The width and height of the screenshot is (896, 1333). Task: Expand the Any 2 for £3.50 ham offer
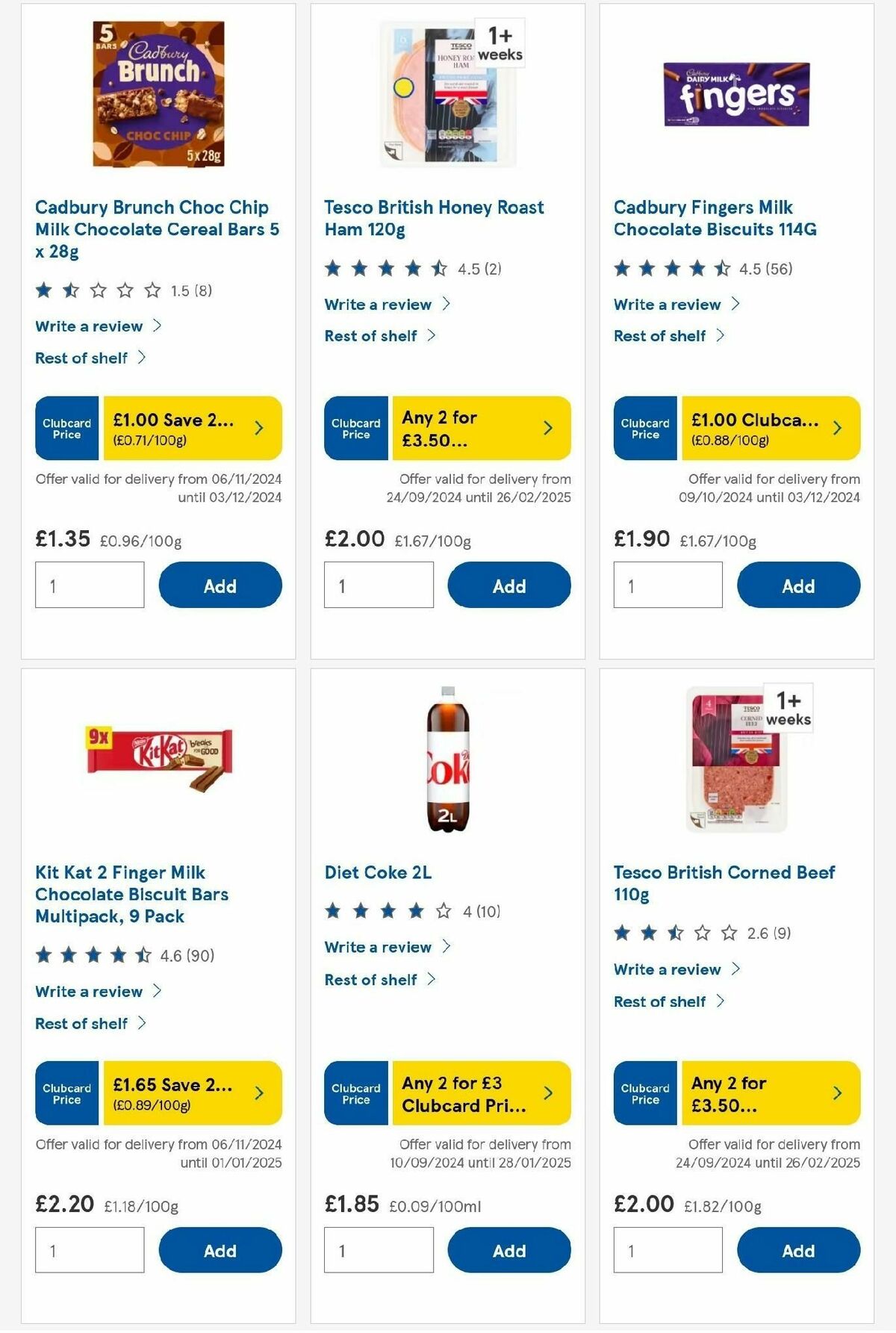[x=548, y=428]
